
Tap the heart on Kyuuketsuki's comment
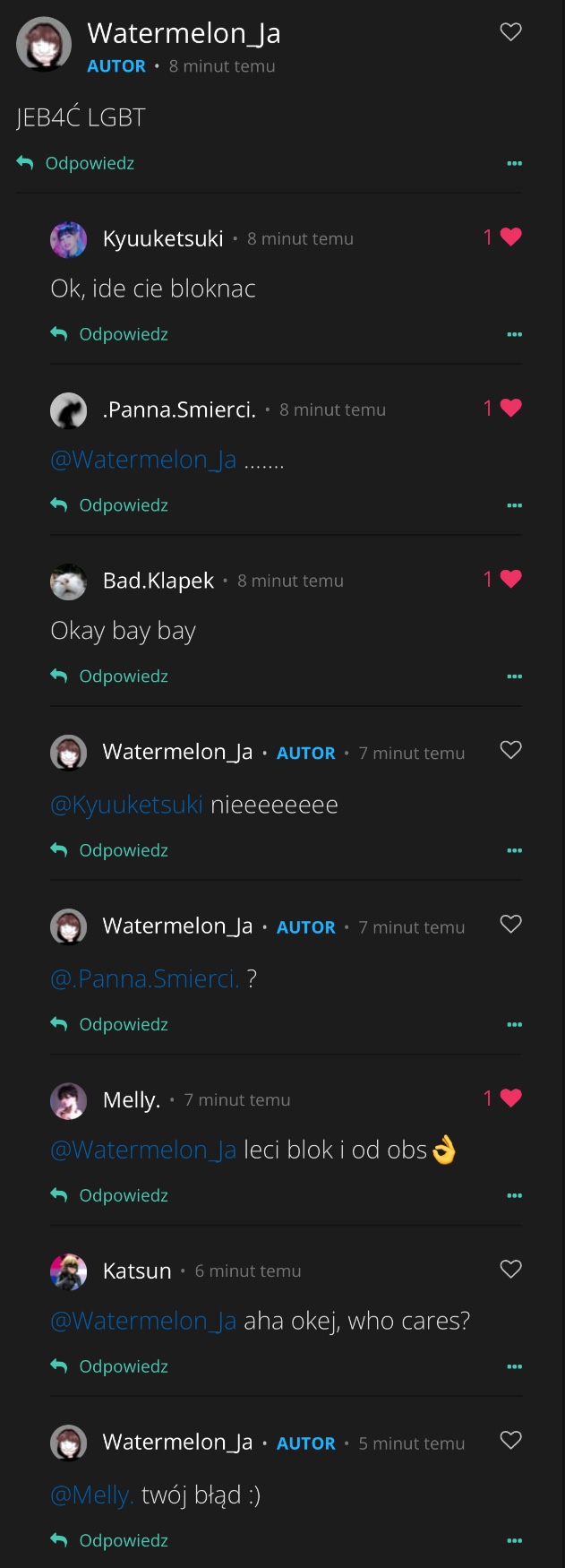(x=510, y=237)
